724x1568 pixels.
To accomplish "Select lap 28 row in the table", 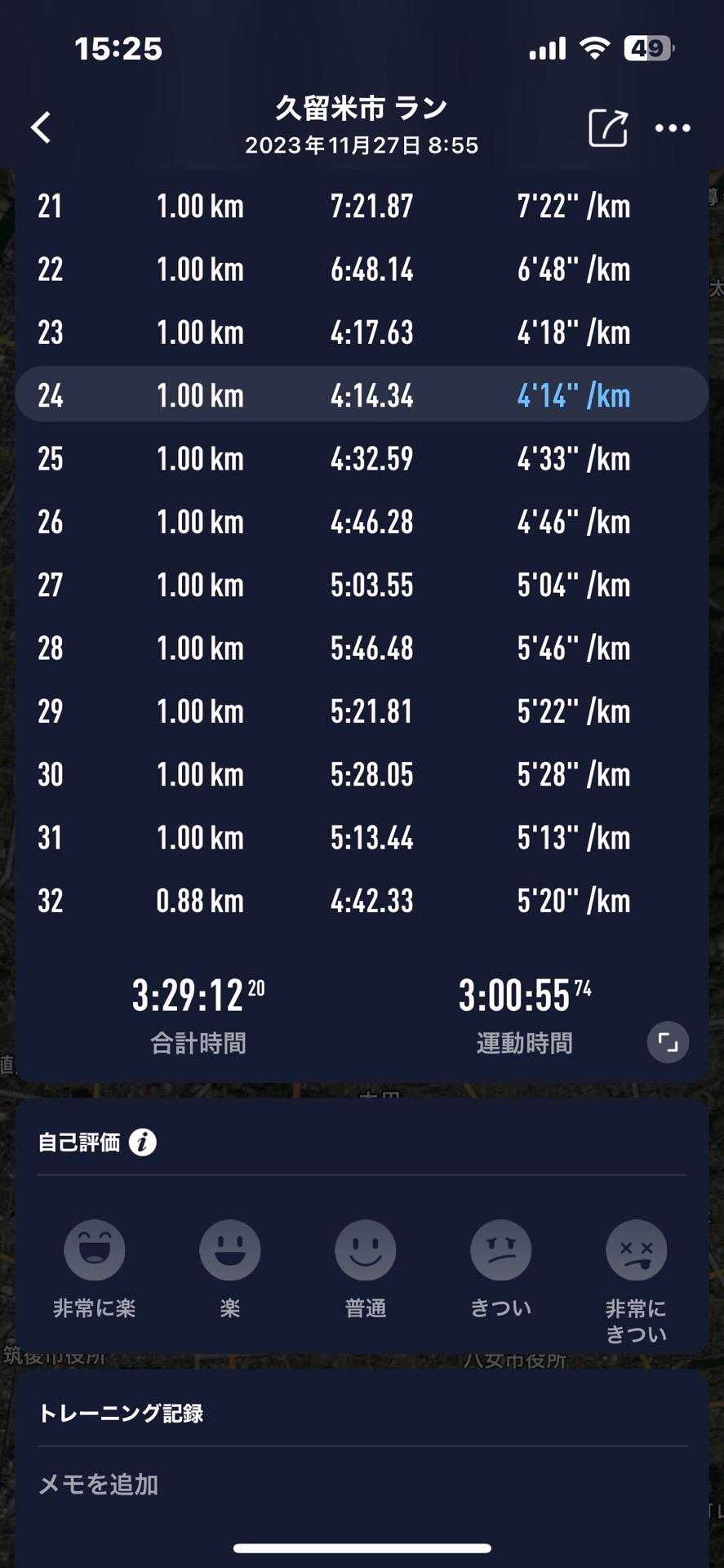I will pos(362,648).
